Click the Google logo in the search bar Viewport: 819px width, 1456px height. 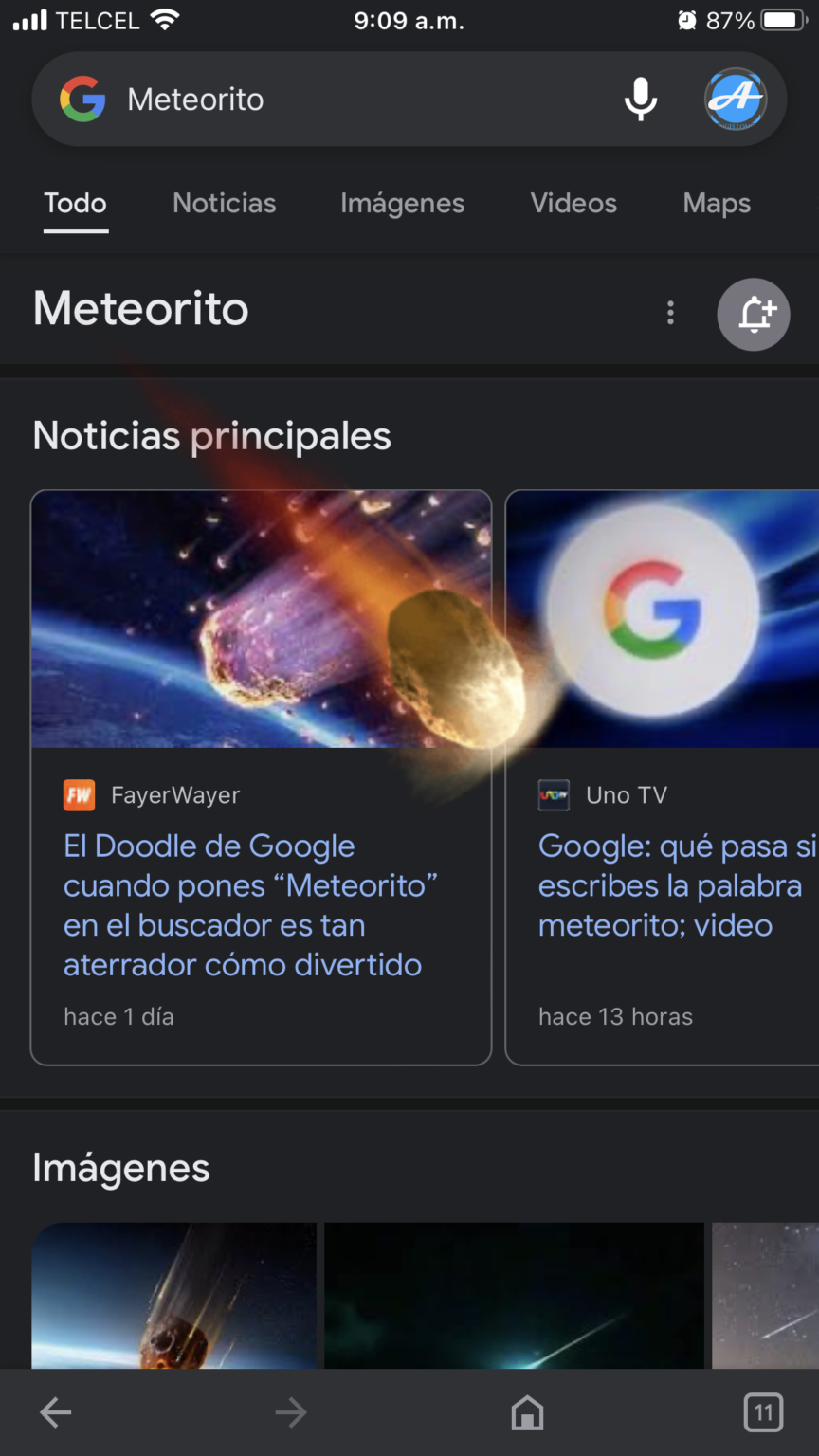(83, 99)
